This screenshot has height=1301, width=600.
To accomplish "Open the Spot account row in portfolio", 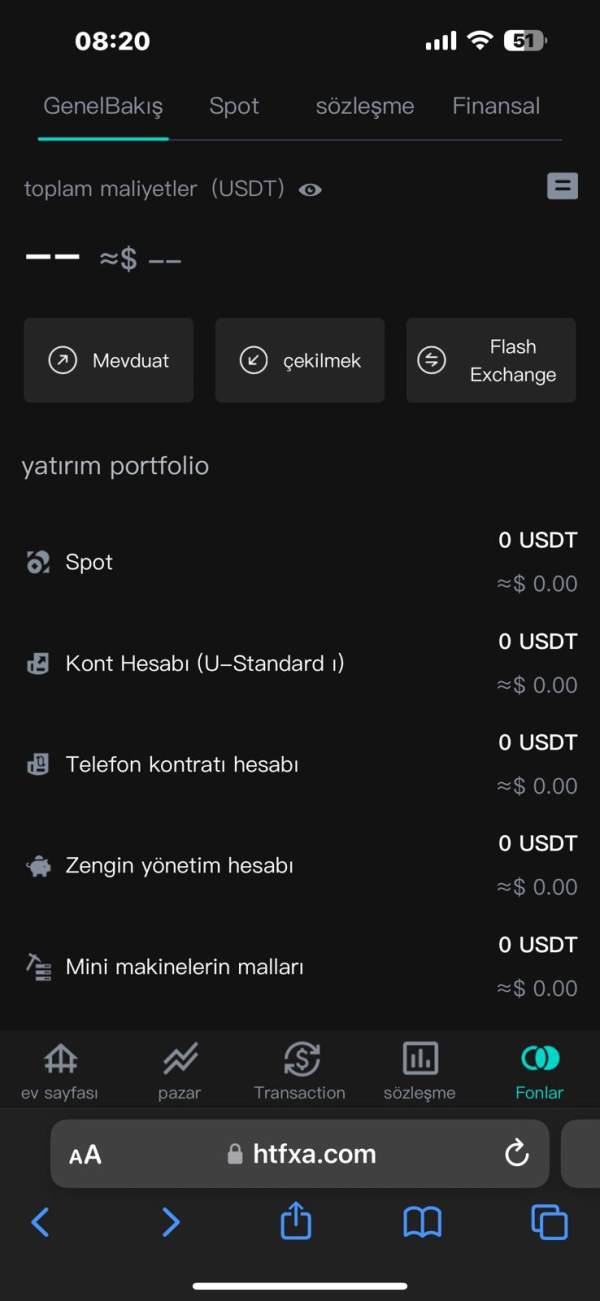I will pyautogui.click(x=300, y=562).
